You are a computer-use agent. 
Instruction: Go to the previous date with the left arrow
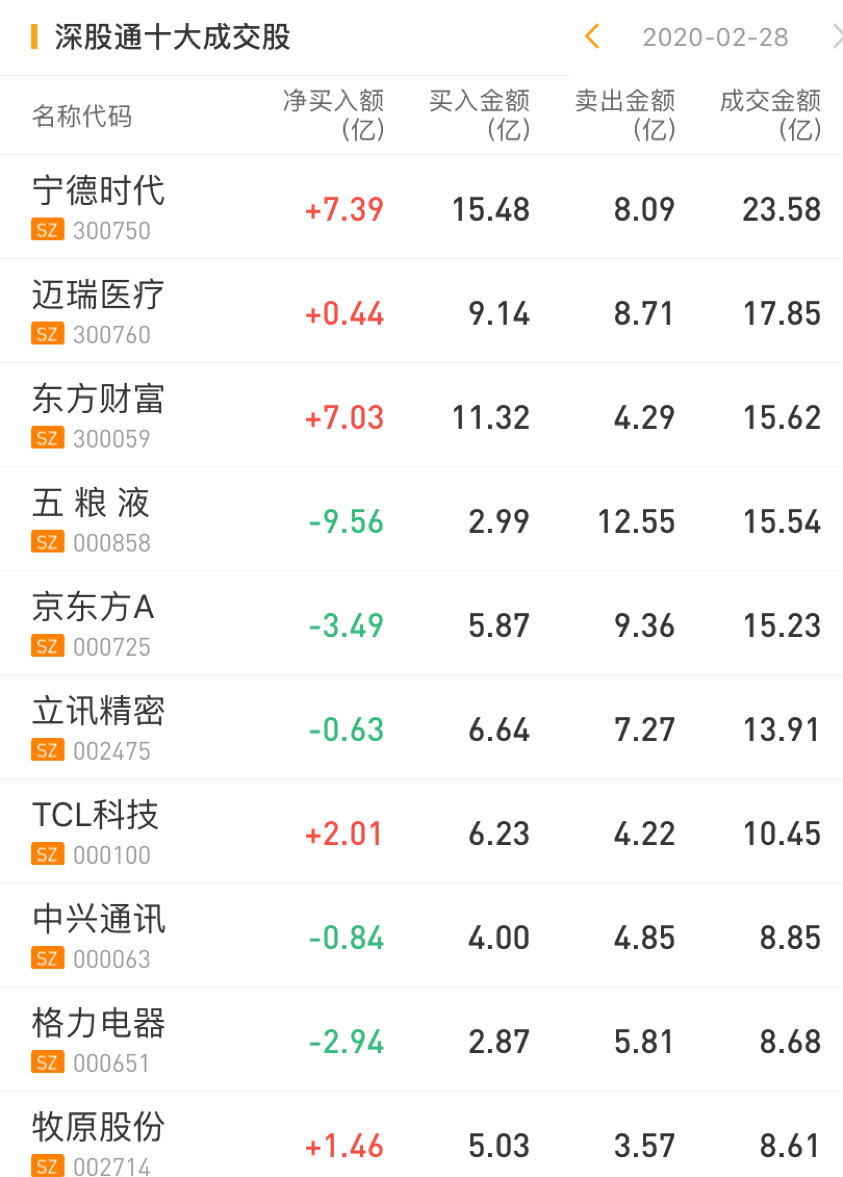click(592, 37)
